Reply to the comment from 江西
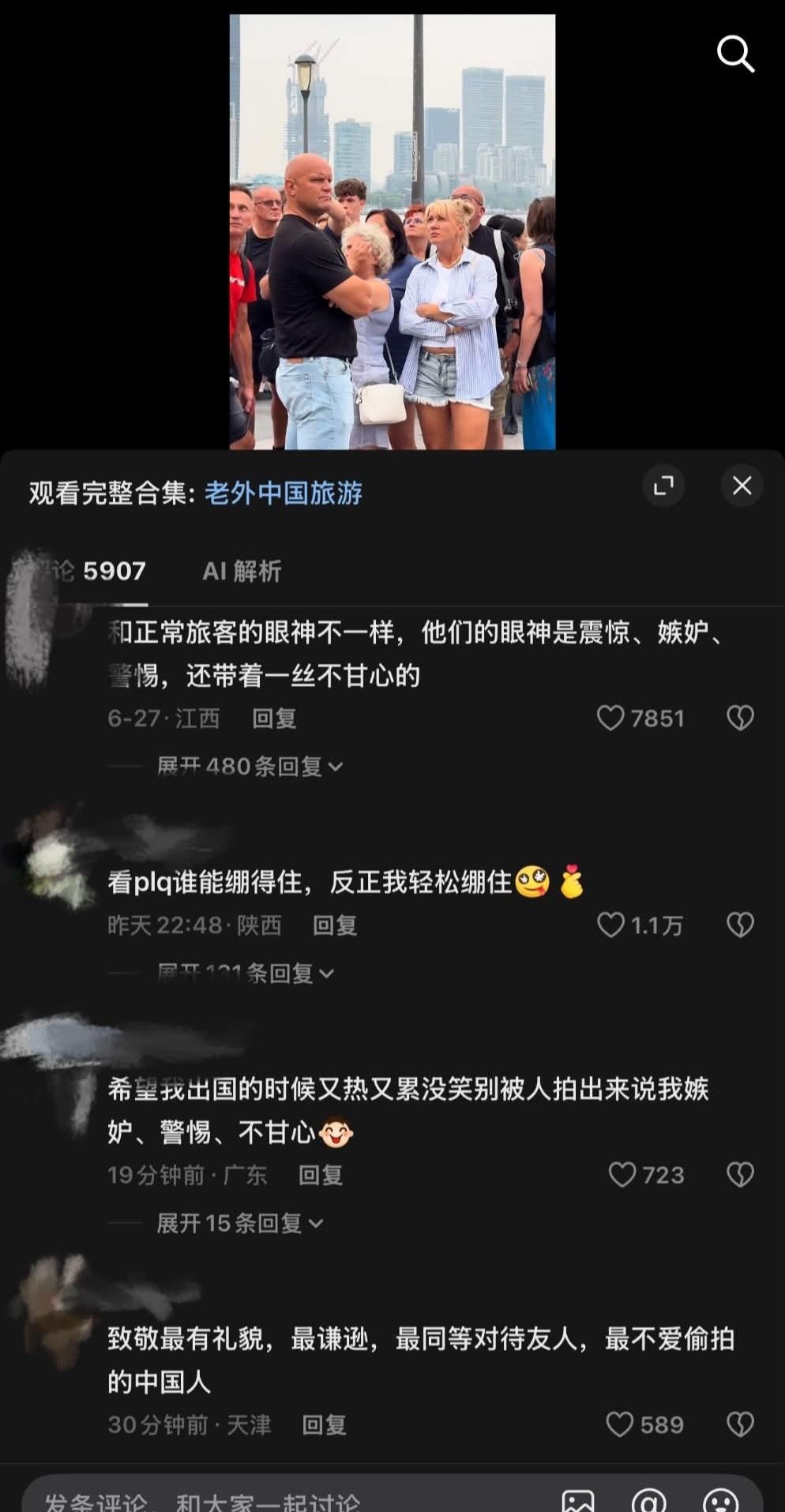 click(x=274, y=718)
